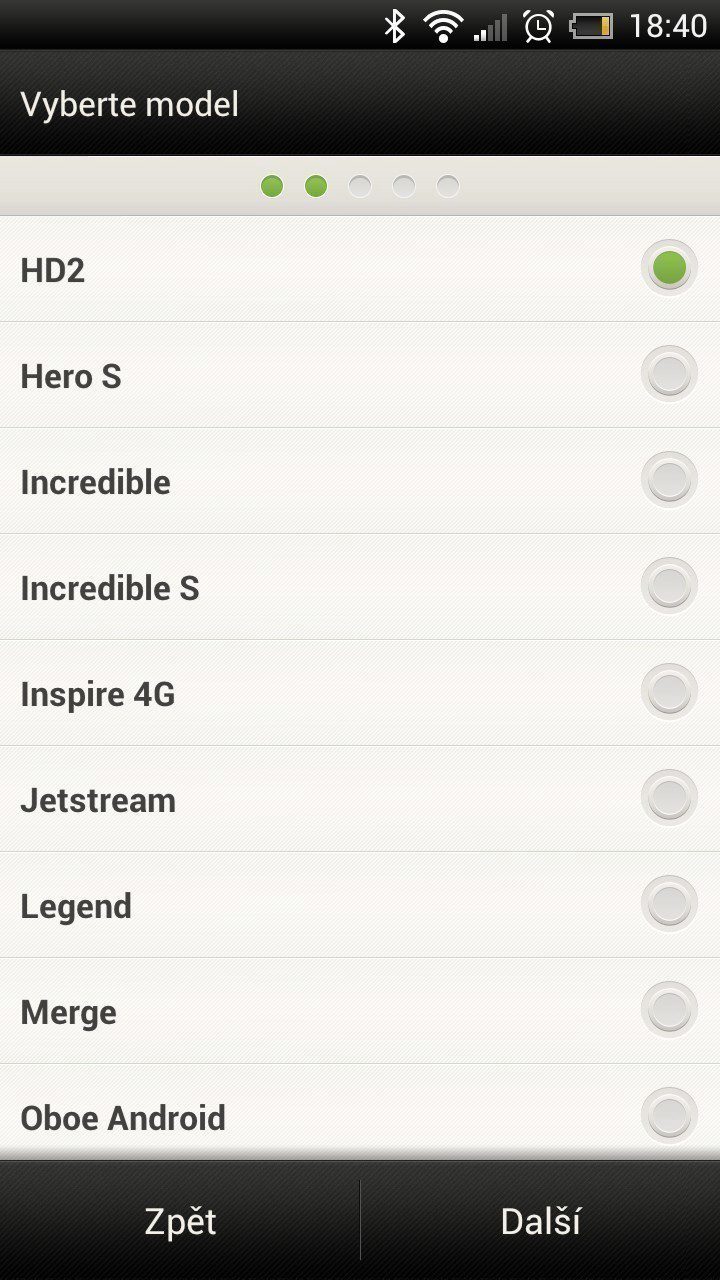Choose Hero S from the list

pyautogui.click(x=360, y=375)
